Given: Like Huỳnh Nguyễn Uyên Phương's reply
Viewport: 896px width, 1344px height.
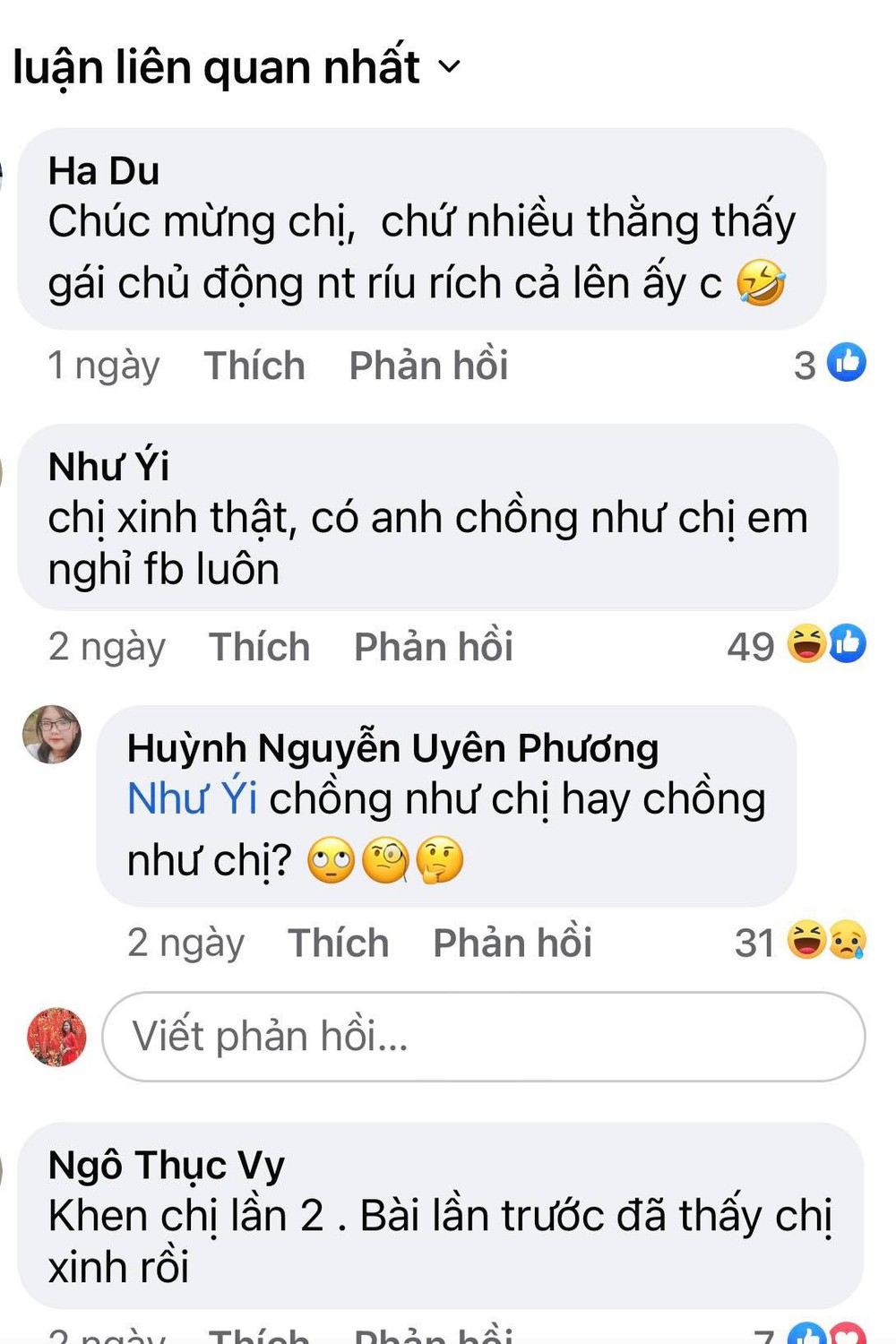Looking at the screenshot, I should (338, 943).
